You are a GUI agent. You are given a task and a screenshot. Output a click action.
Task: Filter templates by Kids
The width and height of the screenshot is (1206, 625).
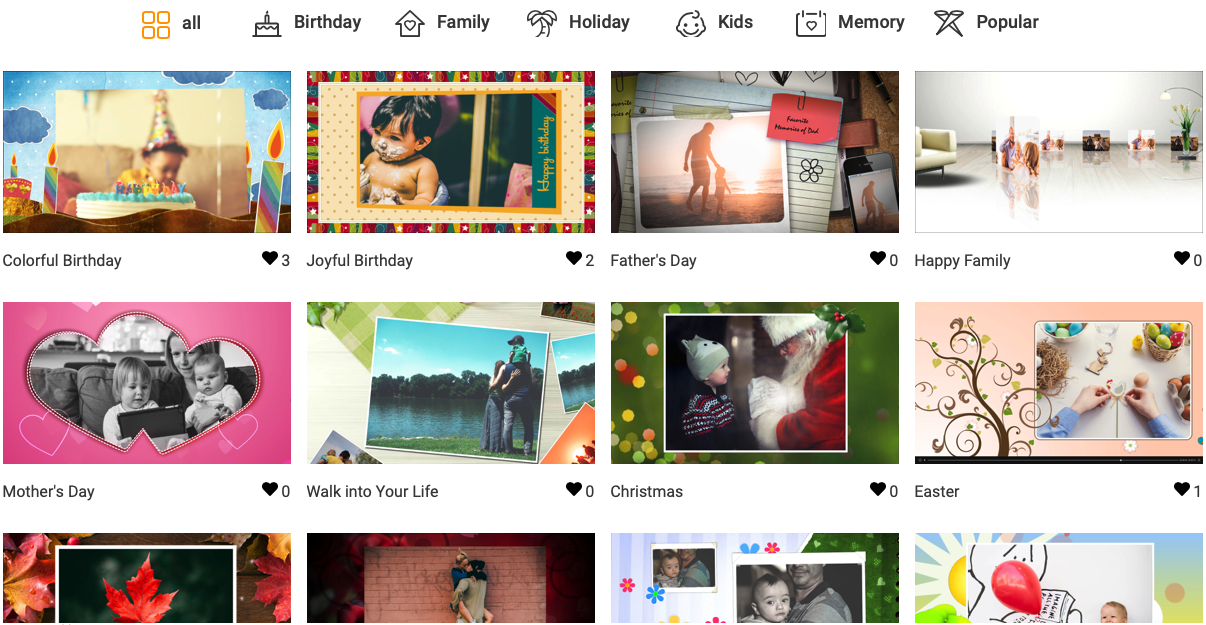714,23
